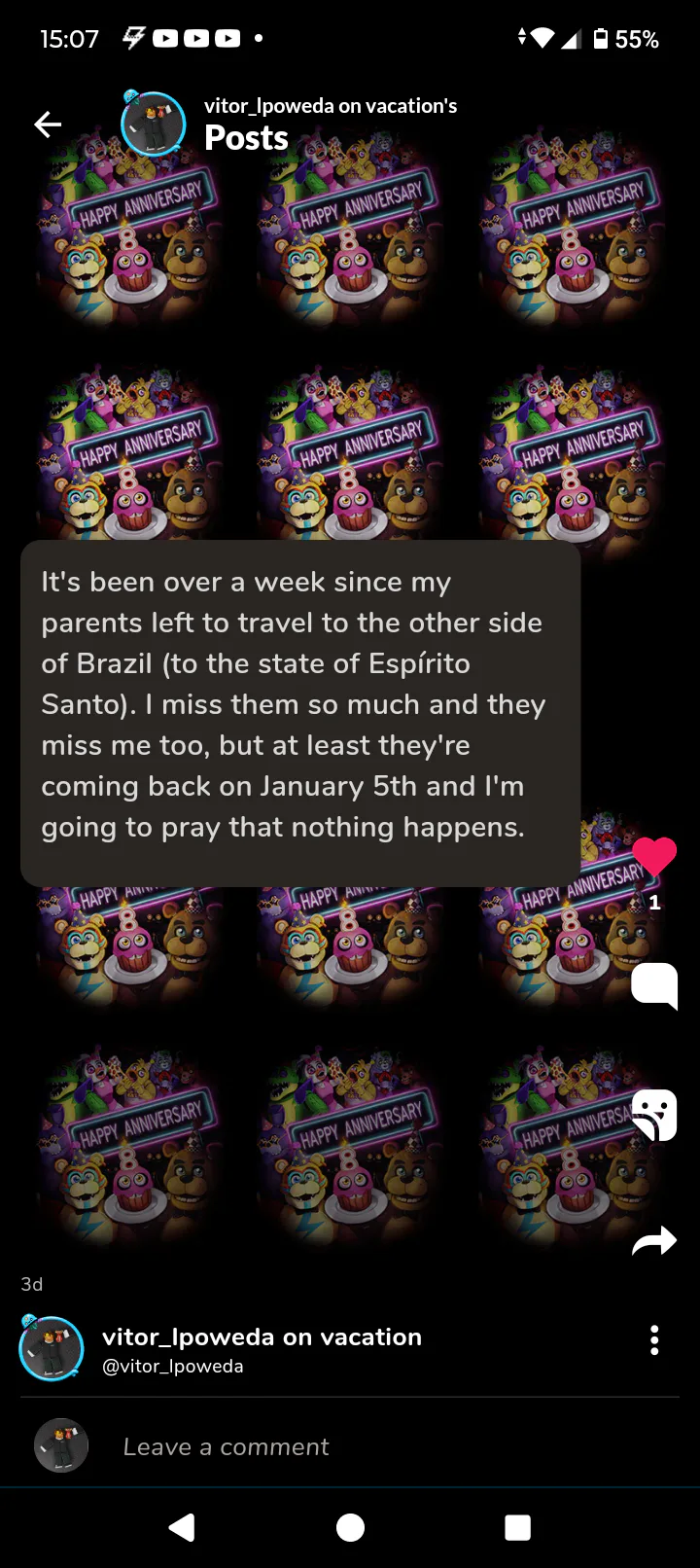Tap the sticker reaction icon
This screenshot has width=700, height=1568.
pyautogui.click(x=654, y=1114)
